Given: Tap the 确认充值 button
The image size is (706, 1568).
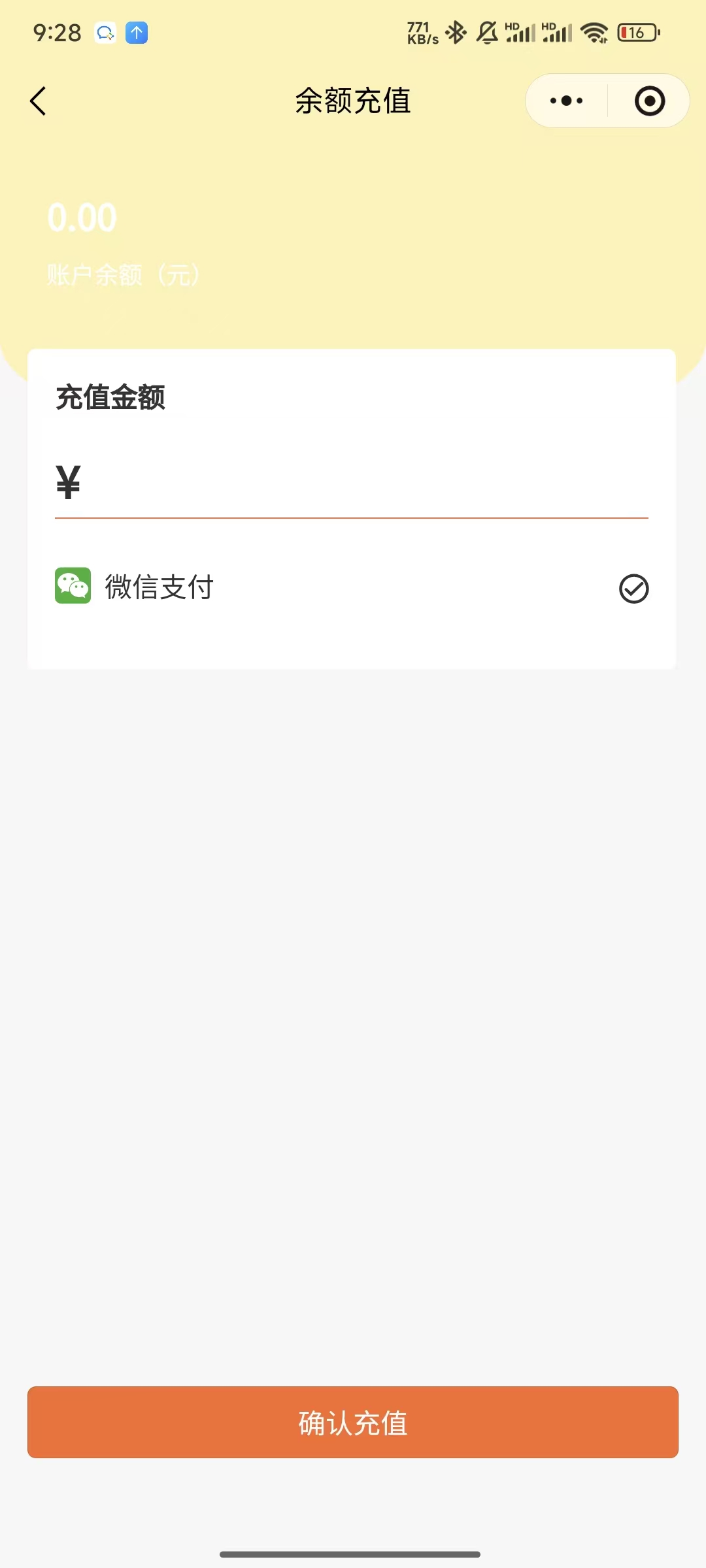Looking at the screenshot, I should tap(353, 1422).
